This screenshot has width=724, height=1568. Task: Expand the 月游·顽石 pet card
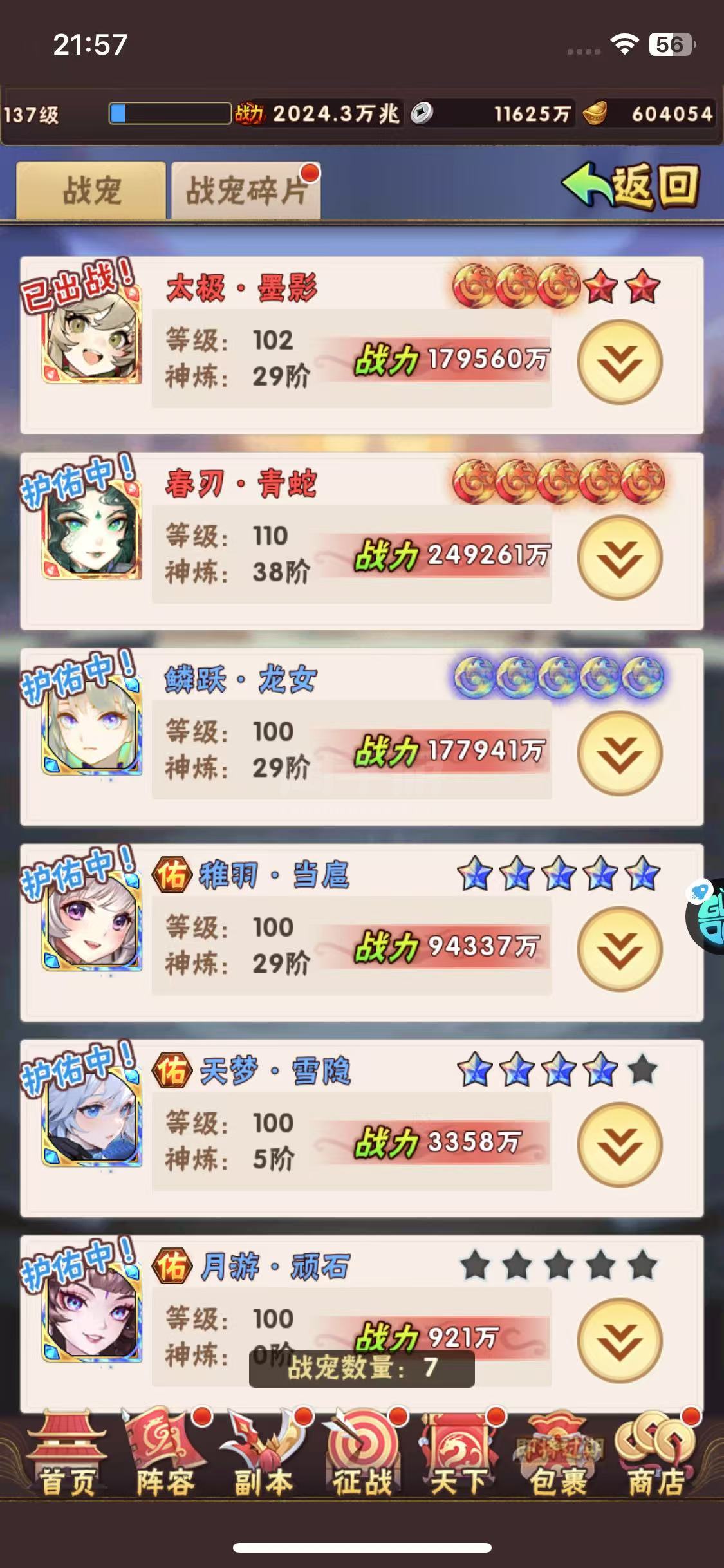tap(620, 1340)
